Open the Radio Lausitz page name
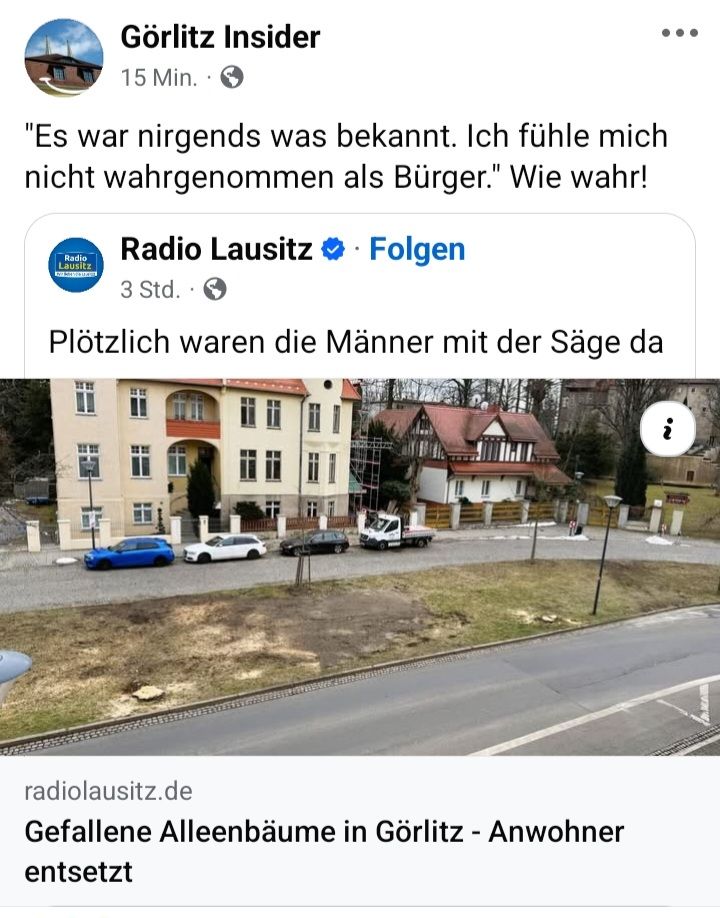The image size is (720, 918). tap(216, 249)
